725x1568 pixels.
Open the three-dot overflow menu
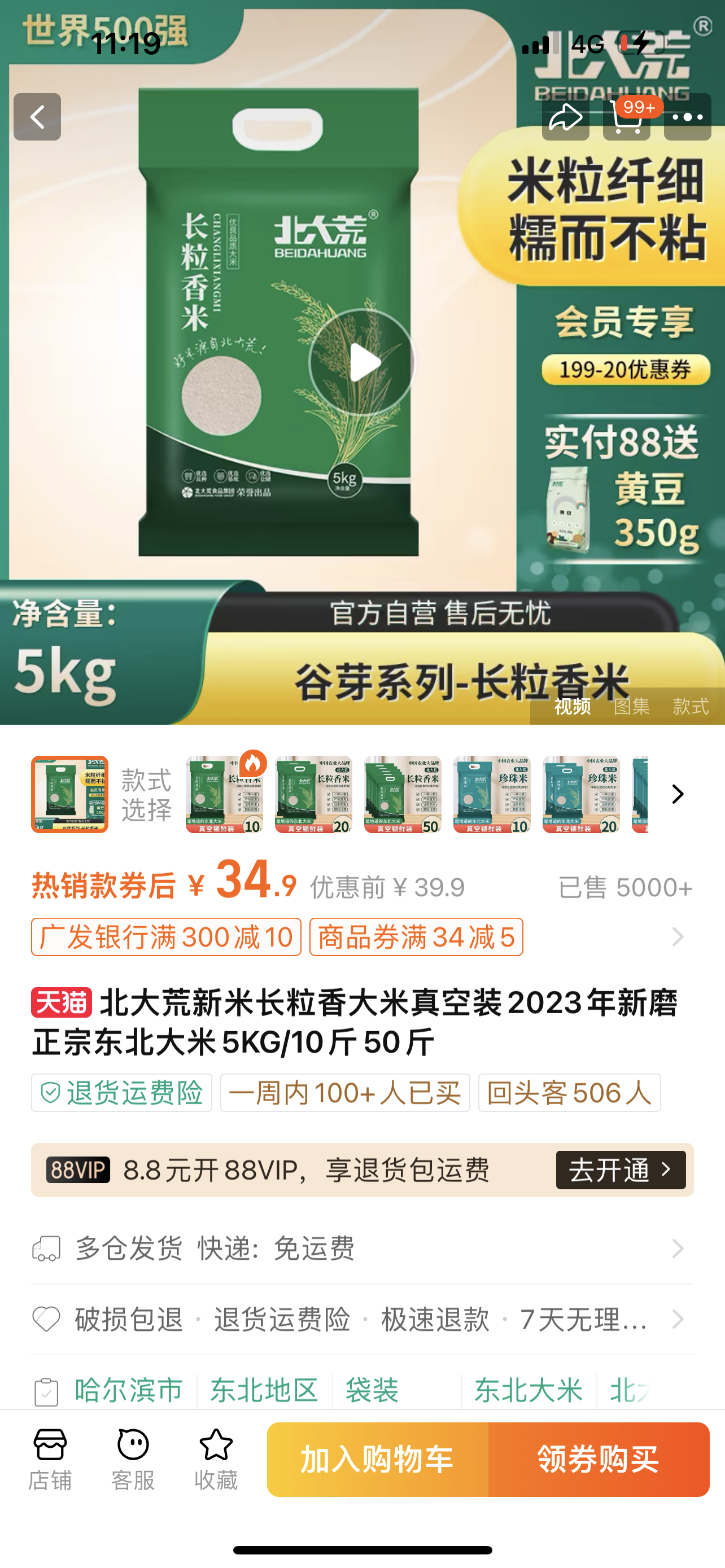(x=687, y=117)
